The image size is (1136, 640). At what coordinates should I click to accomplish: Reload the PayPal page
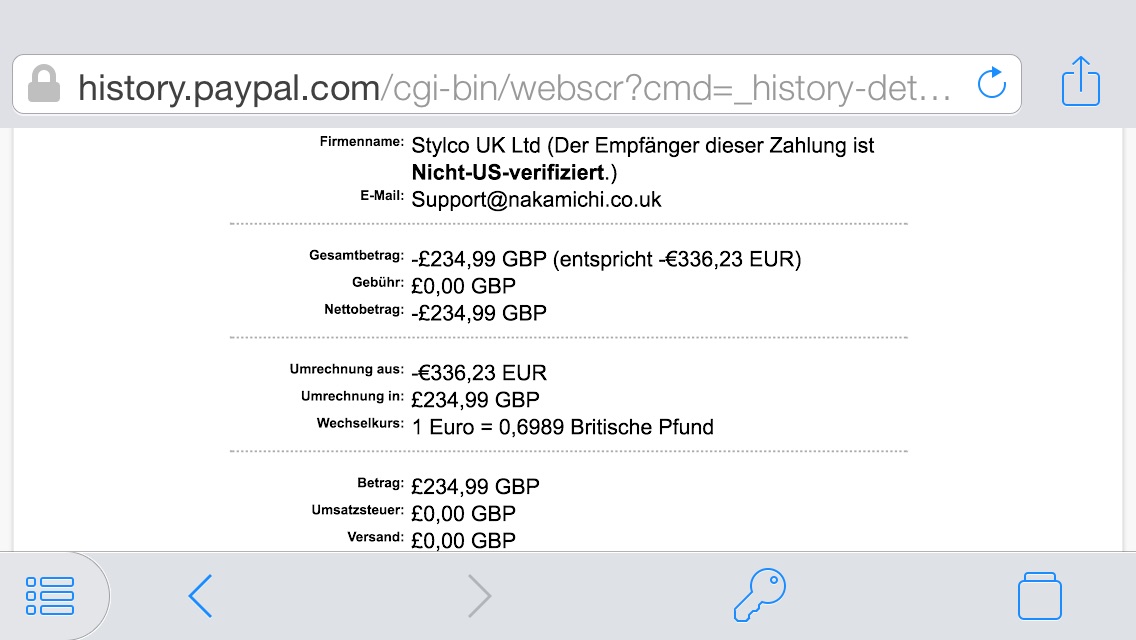point(991,84)
